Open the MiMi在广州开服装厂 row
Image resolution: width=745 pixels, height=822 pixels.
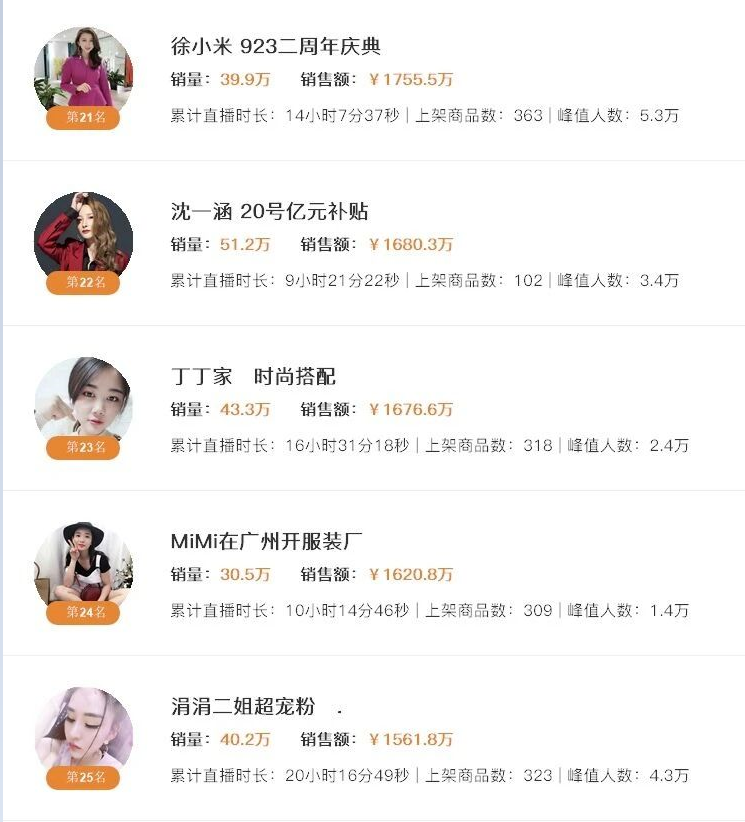click(266, 542)
